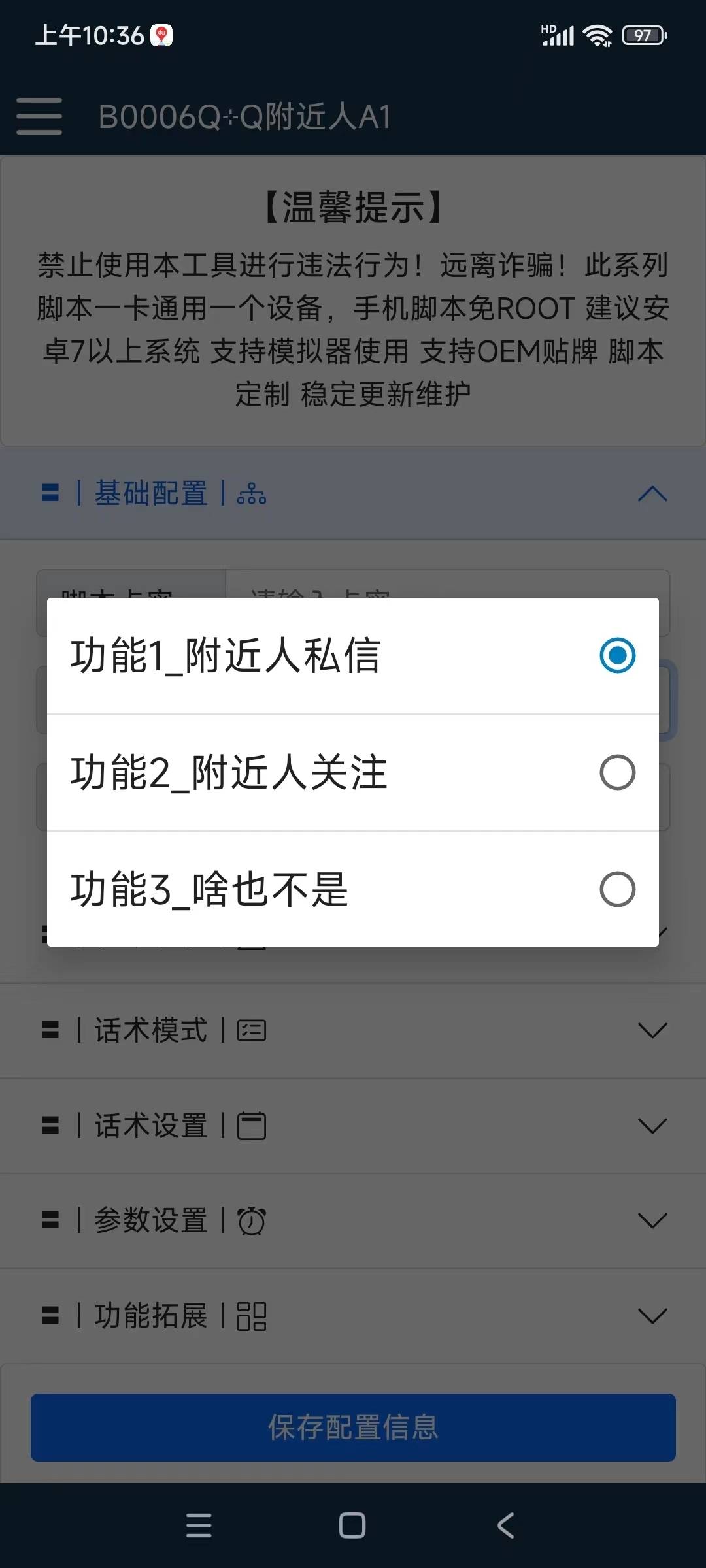706x1568 pixels.
Task: Choose 功能2_附近人关注 option
Action: (x=353, y=772)
